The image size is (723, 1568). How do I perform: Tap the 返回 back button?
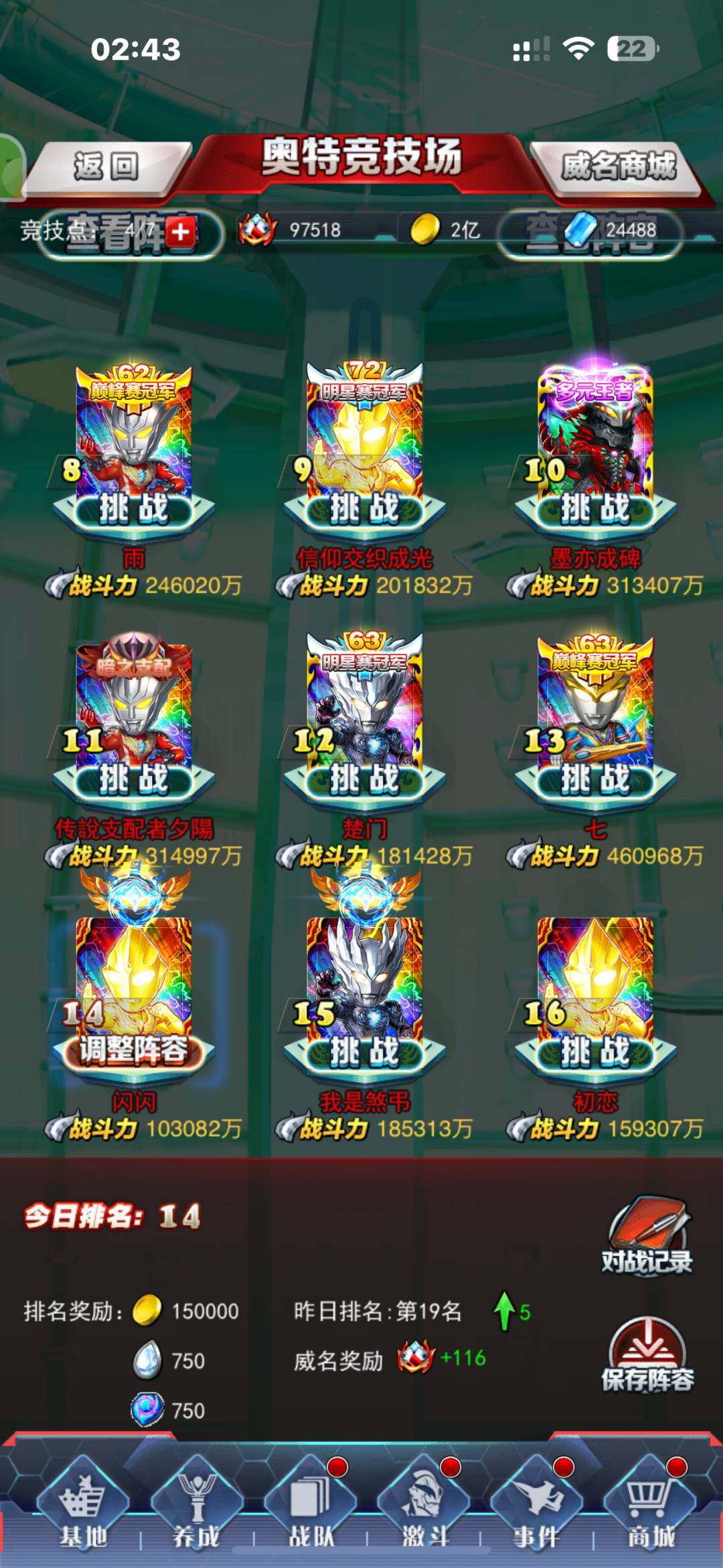point(106,165)
